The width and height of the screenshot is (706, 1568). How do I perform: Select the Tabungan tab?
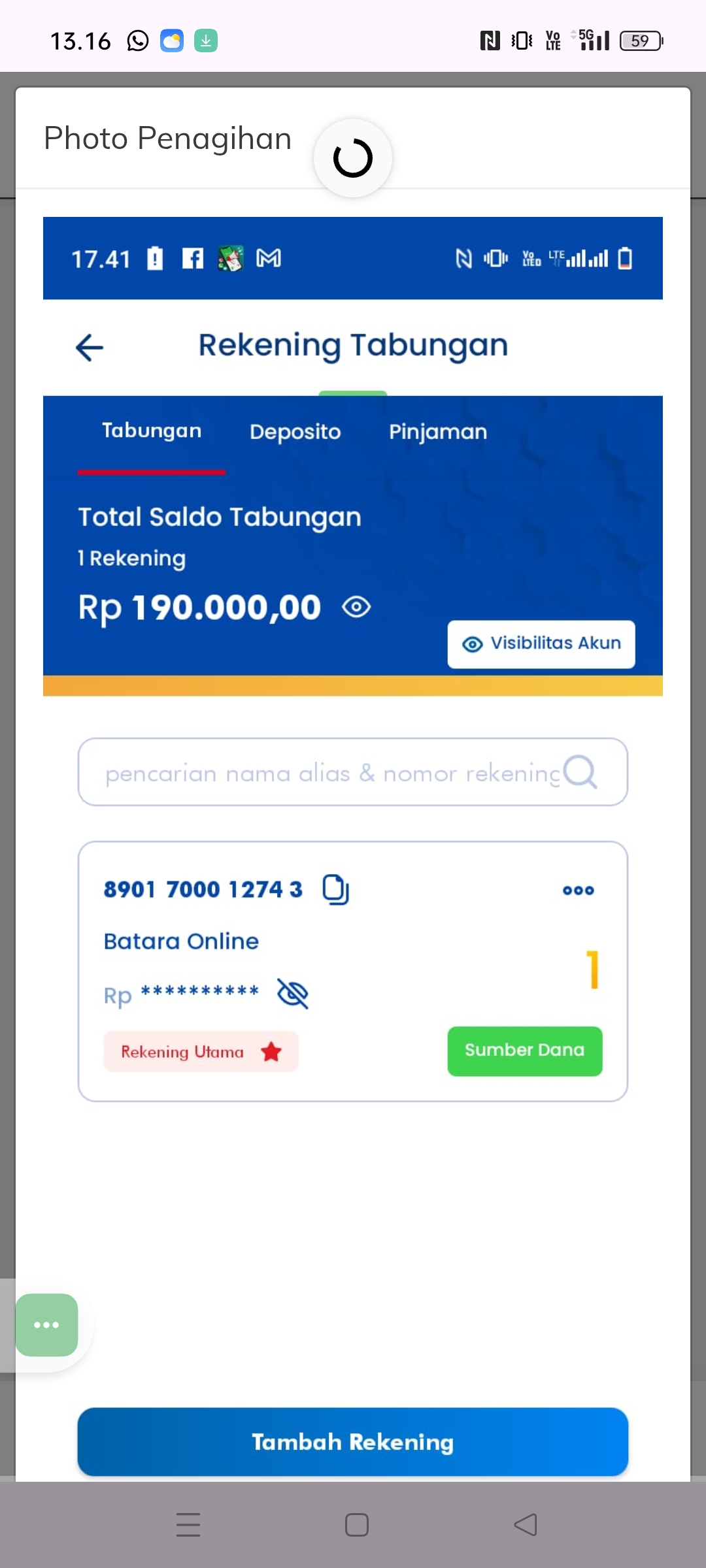point(152,430)
